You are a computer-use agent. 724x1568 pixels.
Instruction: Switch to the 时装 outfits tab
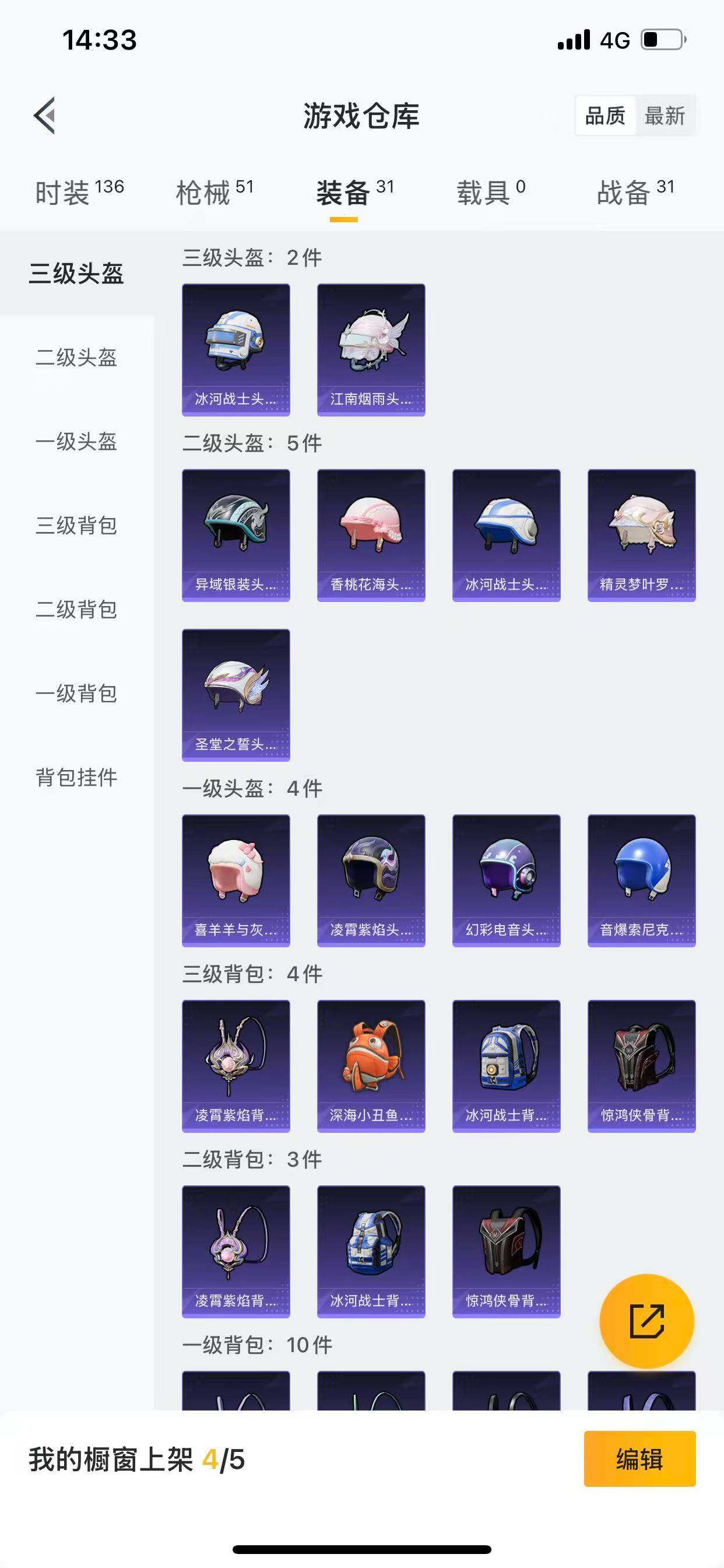click(64, 188)
